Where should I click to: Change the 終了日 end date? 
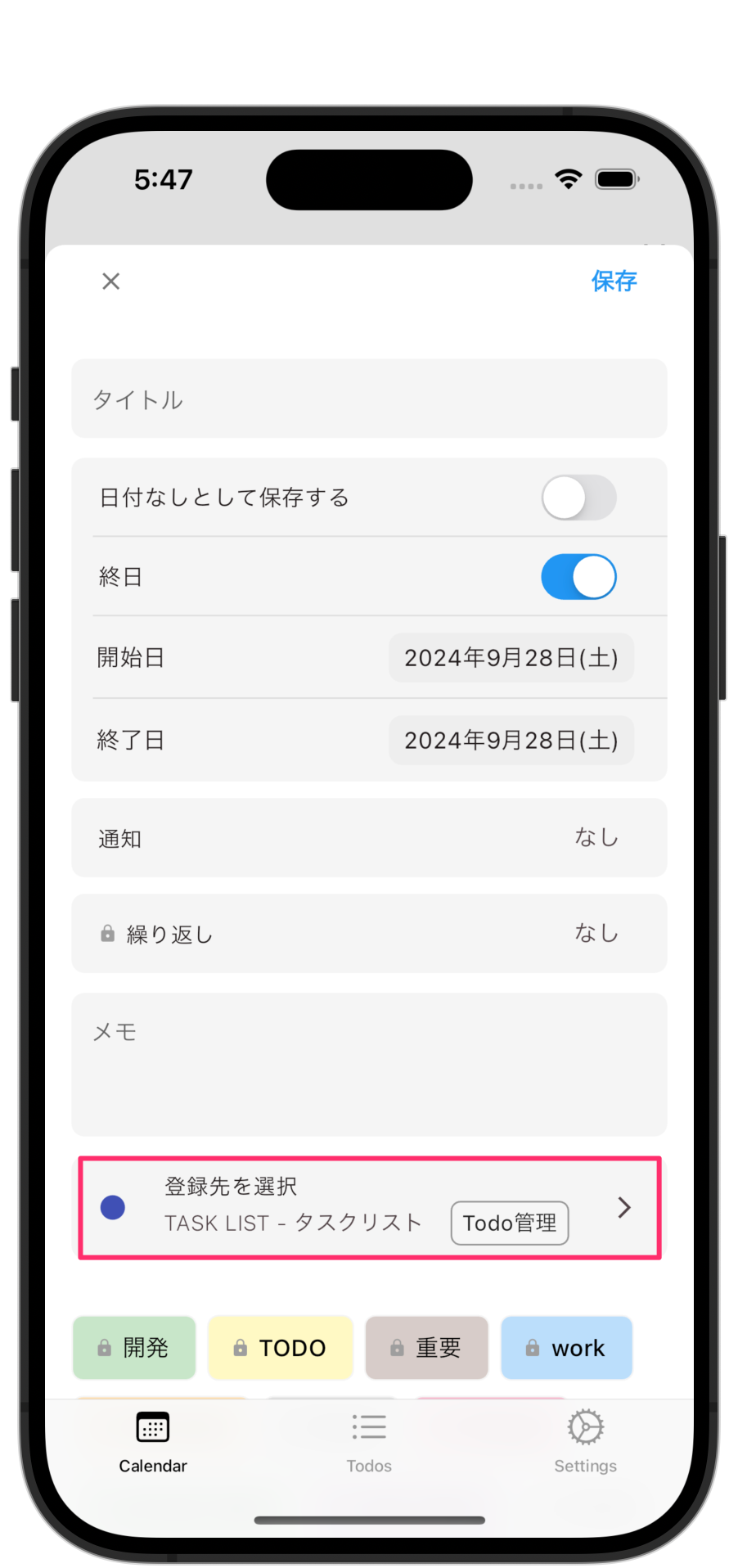click(x=511, y=740)
